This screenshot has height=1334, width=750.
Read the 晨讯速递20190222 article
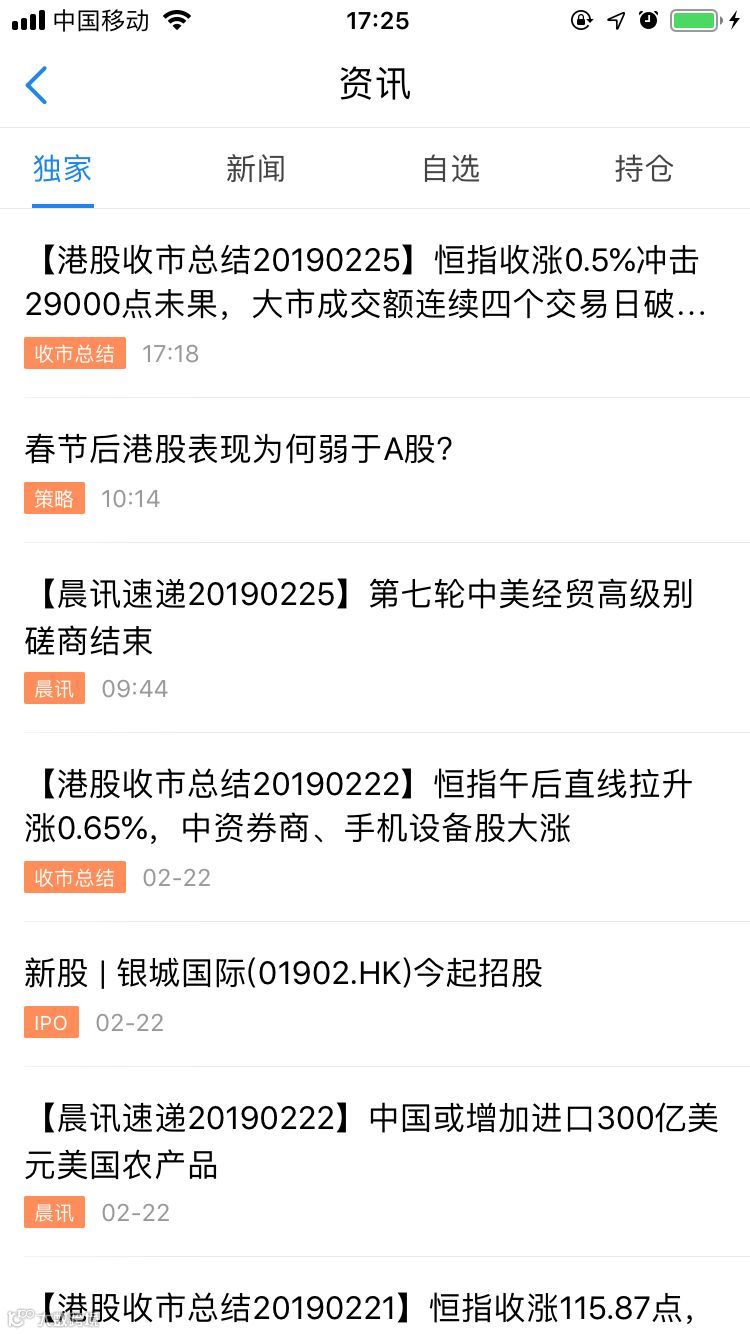[x=370, y=1141]
